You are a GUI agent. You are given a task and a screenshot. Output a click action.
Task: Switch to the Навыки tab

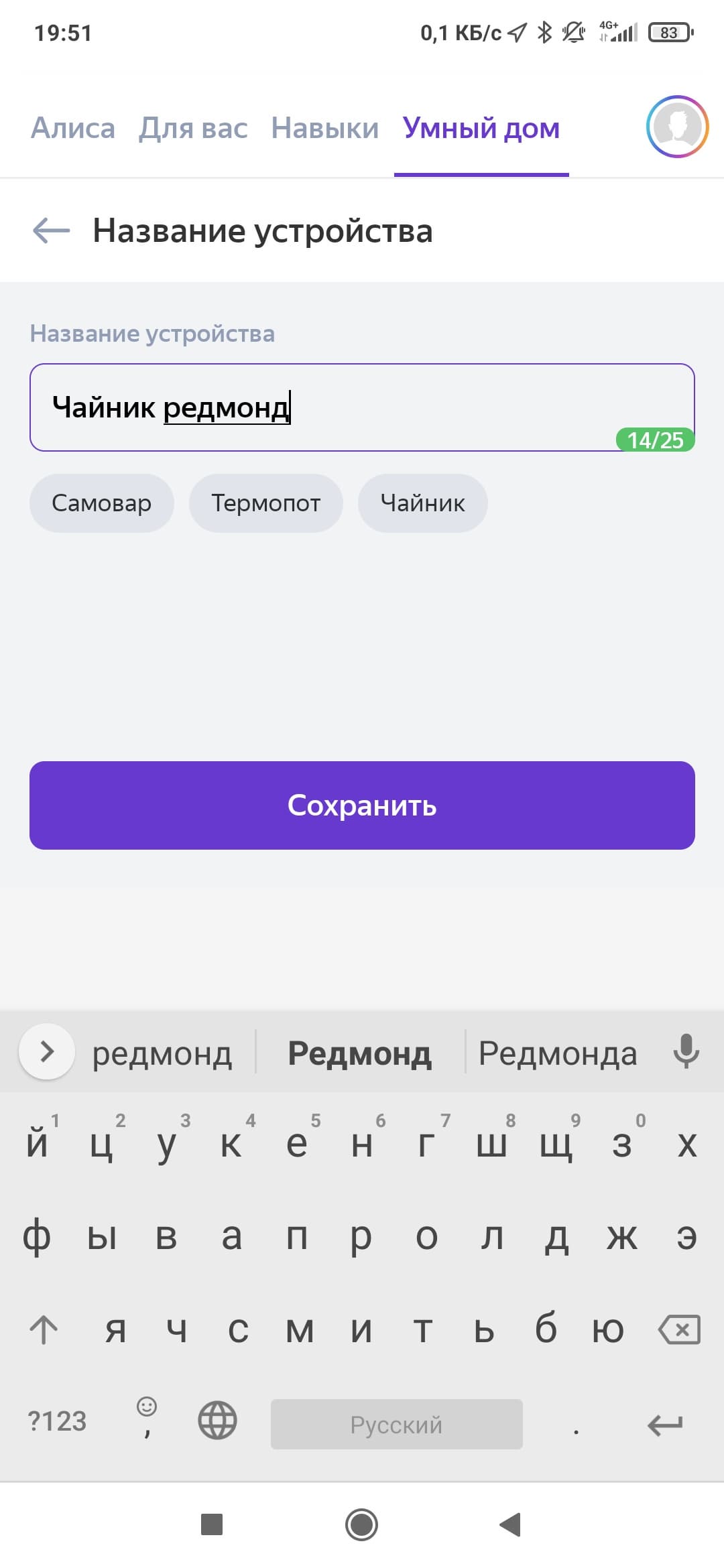pos(325,128)
